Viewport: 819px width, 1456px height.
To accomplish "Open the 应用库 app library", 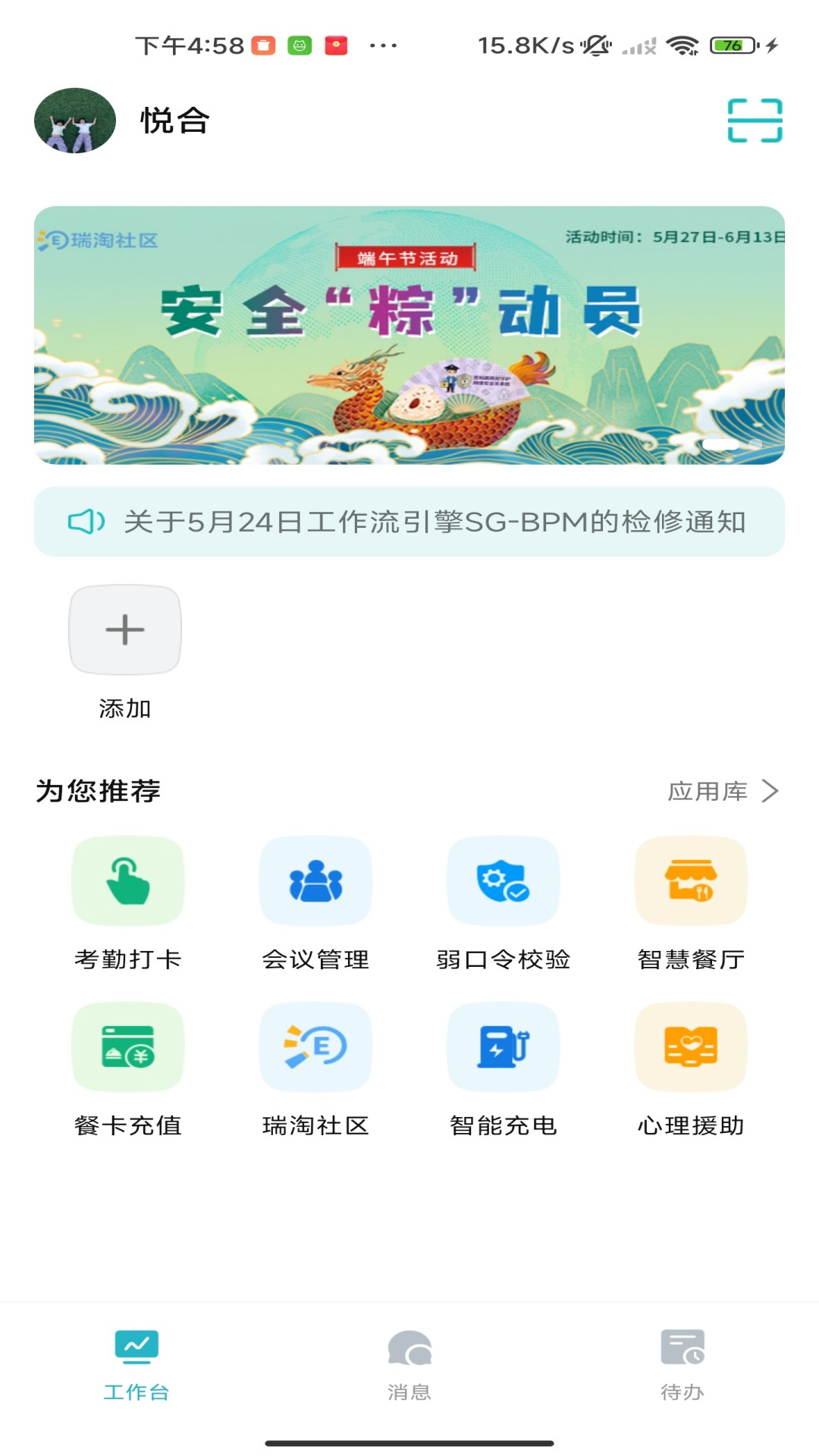I will 723,791.
